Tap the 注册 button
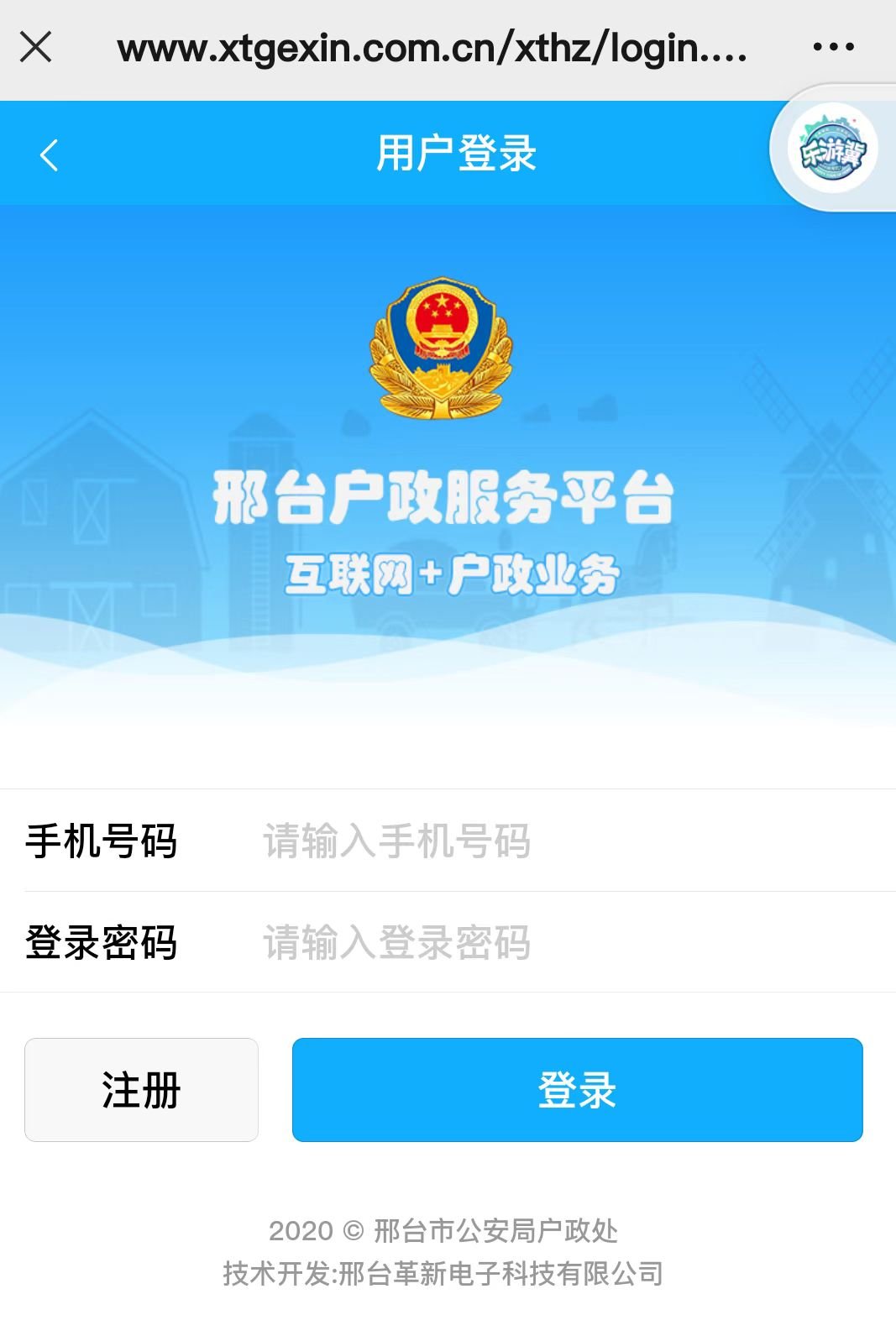This screenshot has height=1336, width=896. click(x=141, y=1090)
